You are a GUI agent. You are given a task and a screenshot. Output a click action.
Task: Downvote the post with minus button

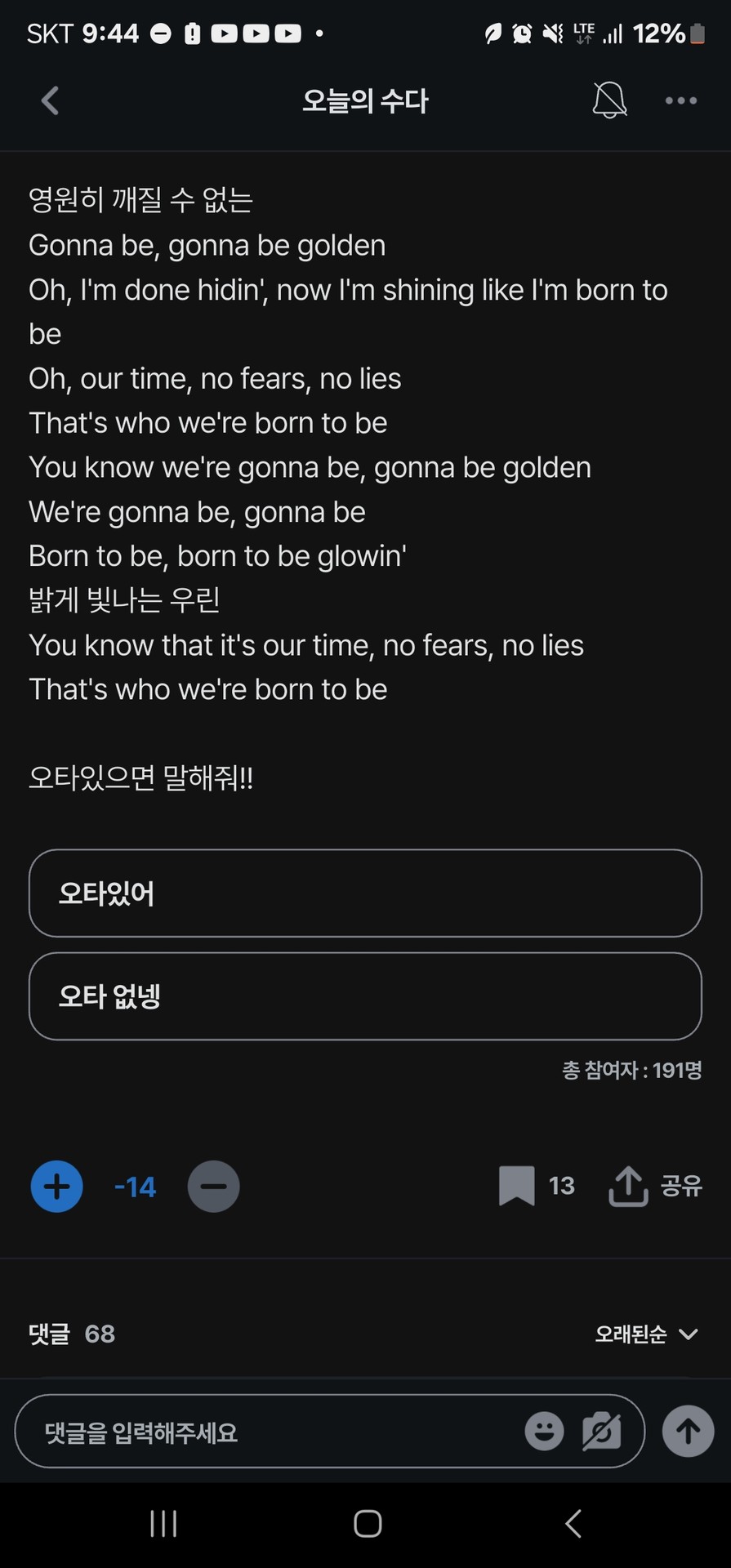pos(214,1187)
